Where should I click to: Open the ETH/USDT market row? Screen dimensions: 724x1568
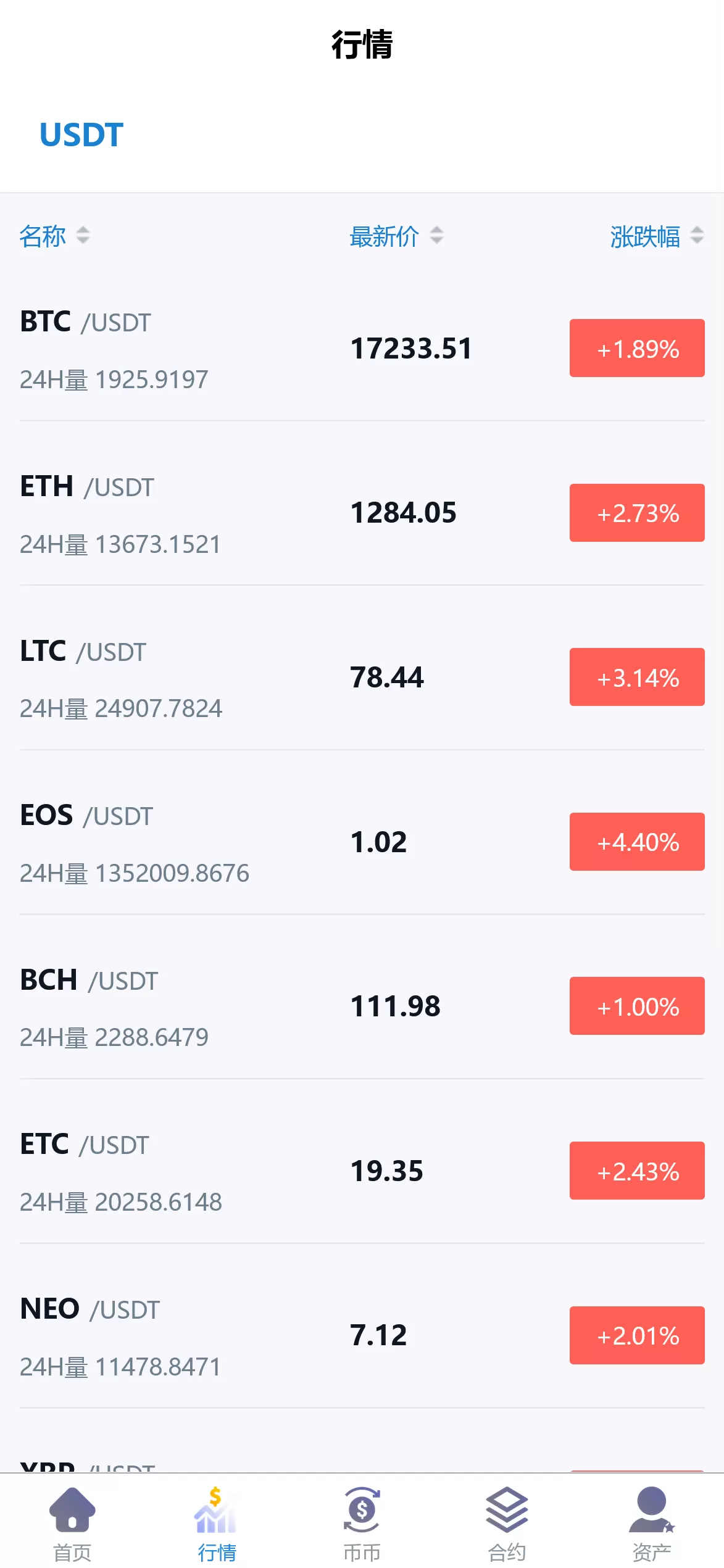coord(362,513)
